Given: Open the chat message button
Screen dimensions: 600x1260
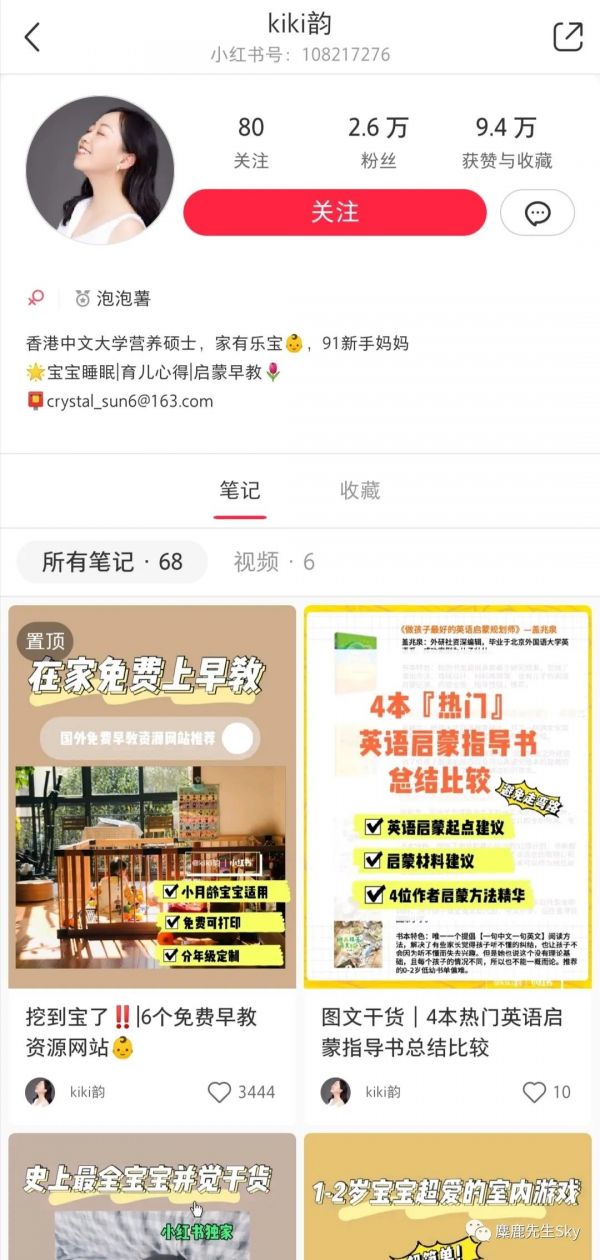Looking at the screenshot, I should click(x=538, y=213).
